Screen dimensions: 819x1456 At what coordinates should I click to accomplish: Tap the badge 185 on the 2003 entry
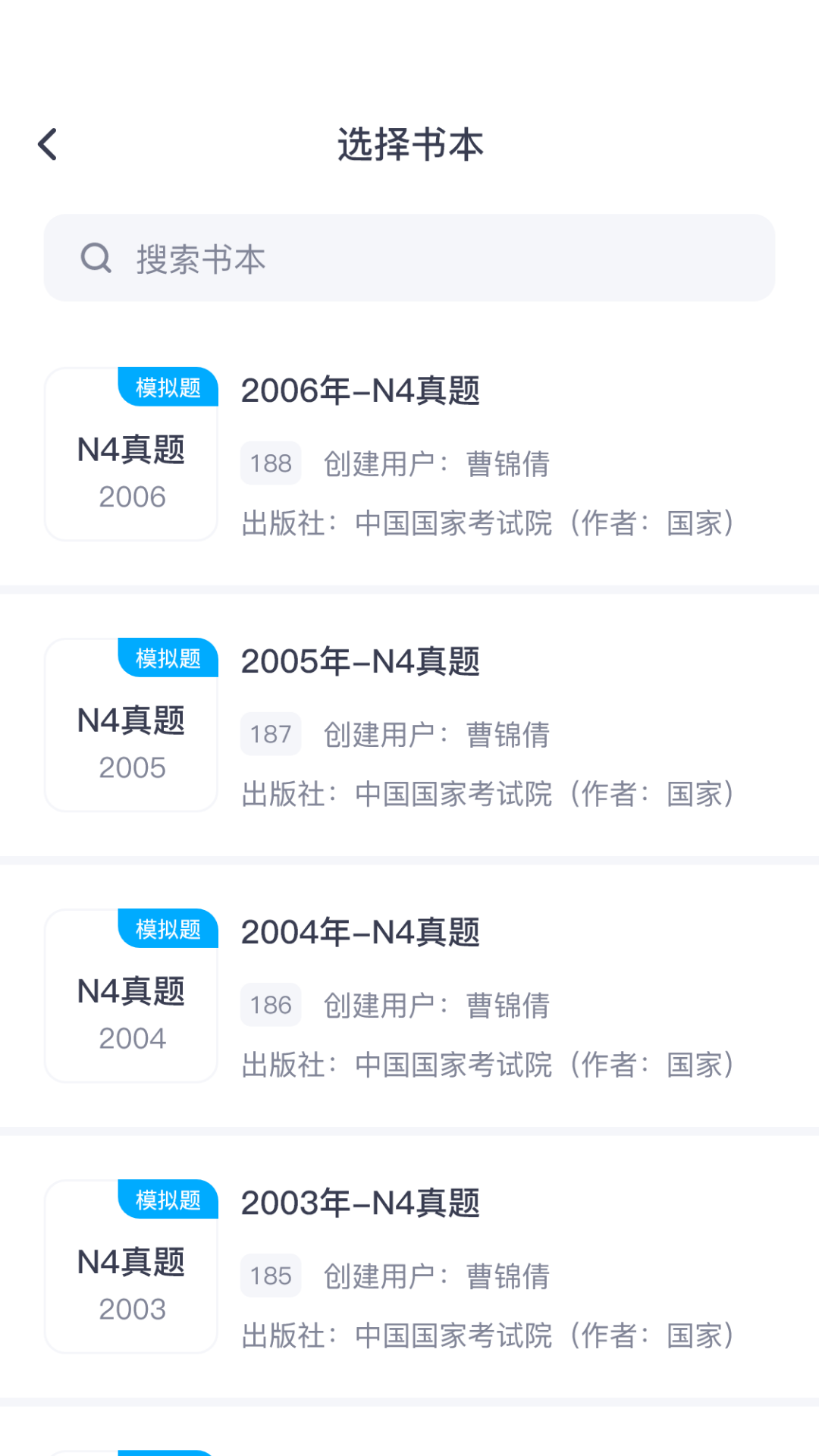pyautogui.click(x=270, y=1276)
